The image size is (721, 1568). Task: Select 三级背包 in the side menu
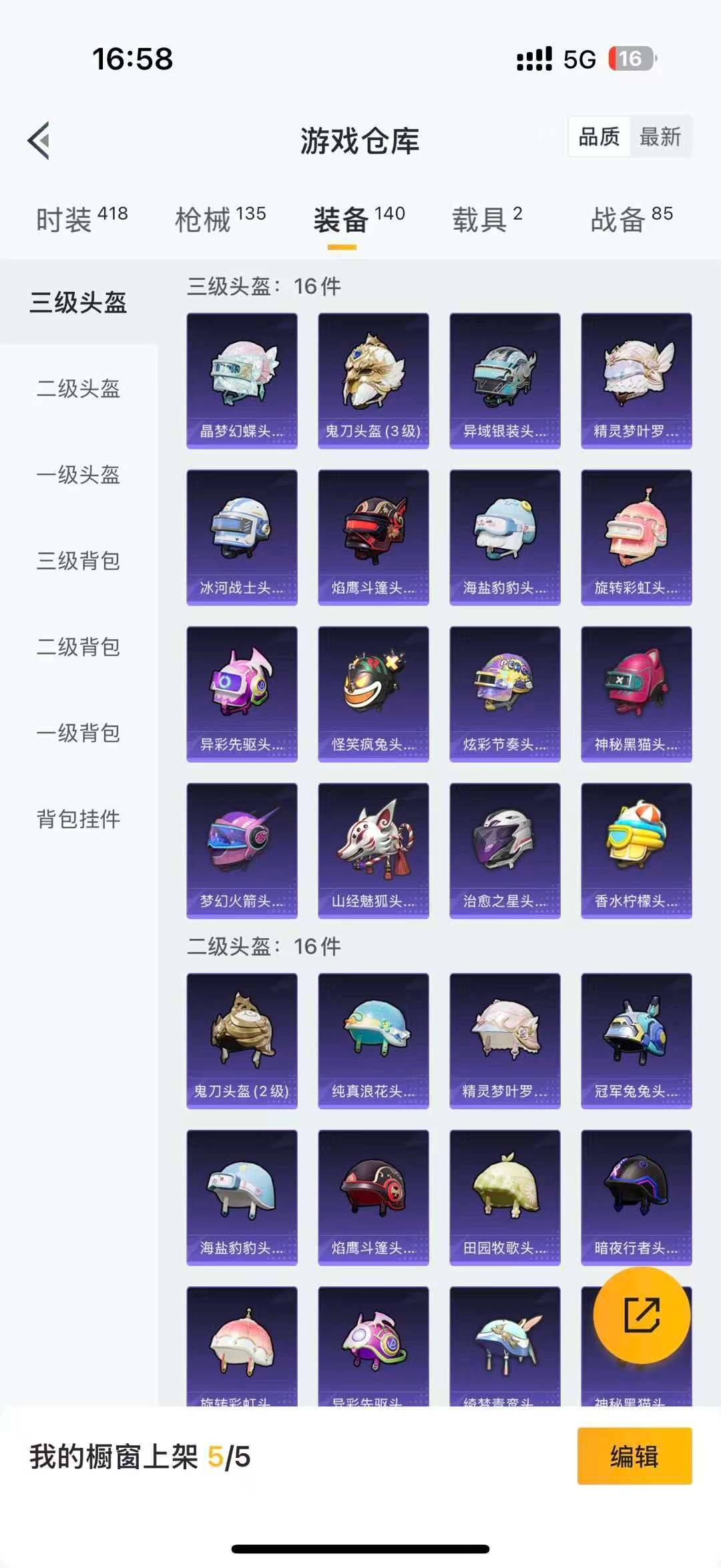78,561
